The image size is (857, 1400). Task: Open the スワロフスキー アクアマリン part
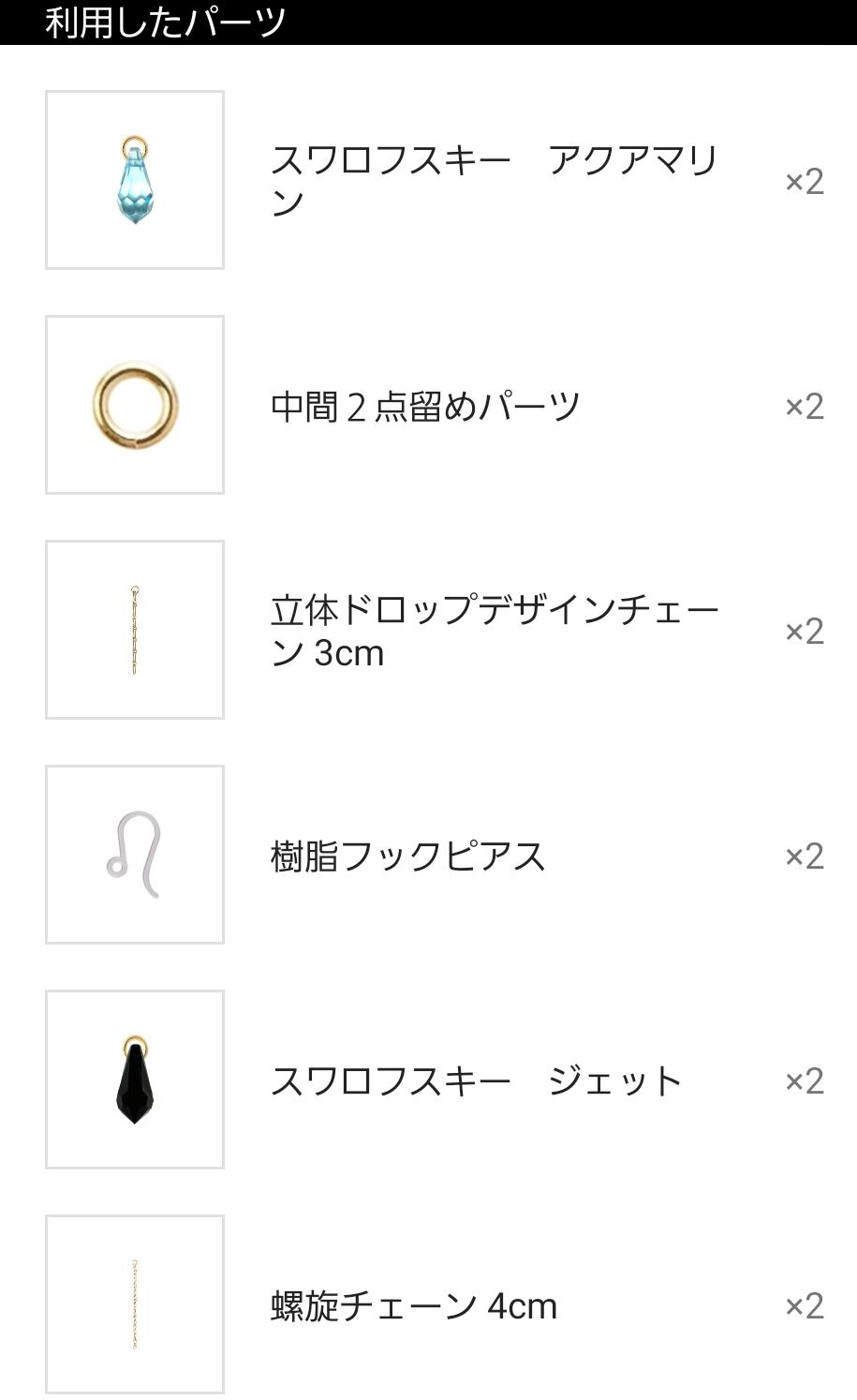[x=494, y=181]
